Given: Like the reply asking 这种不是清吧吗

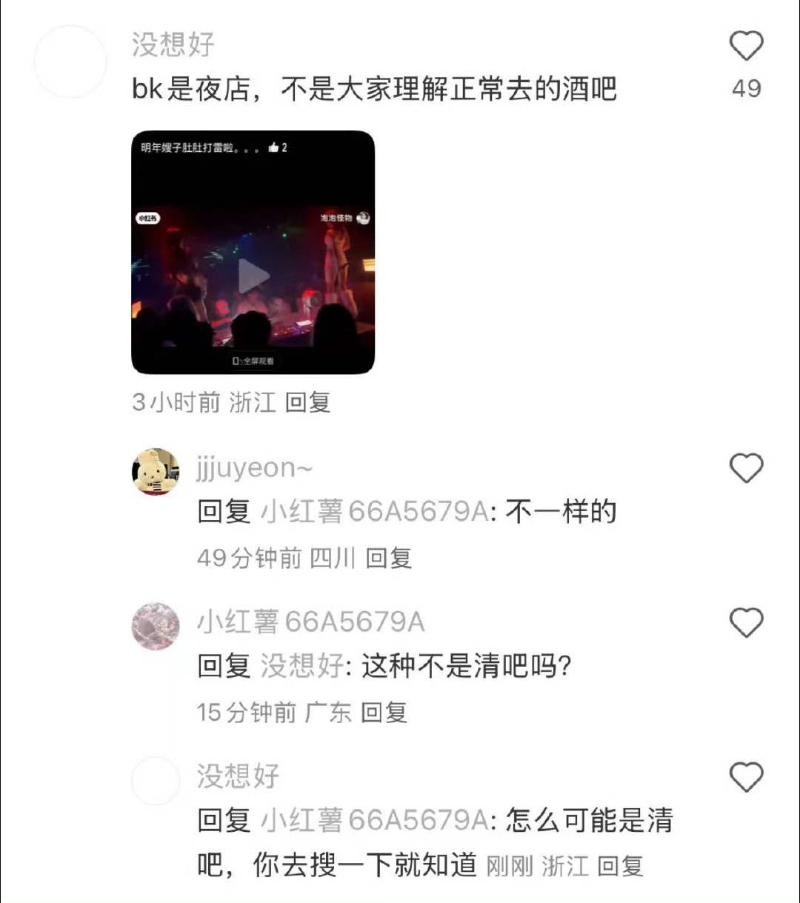Looking at the screenshot, I should pos(746,623).
